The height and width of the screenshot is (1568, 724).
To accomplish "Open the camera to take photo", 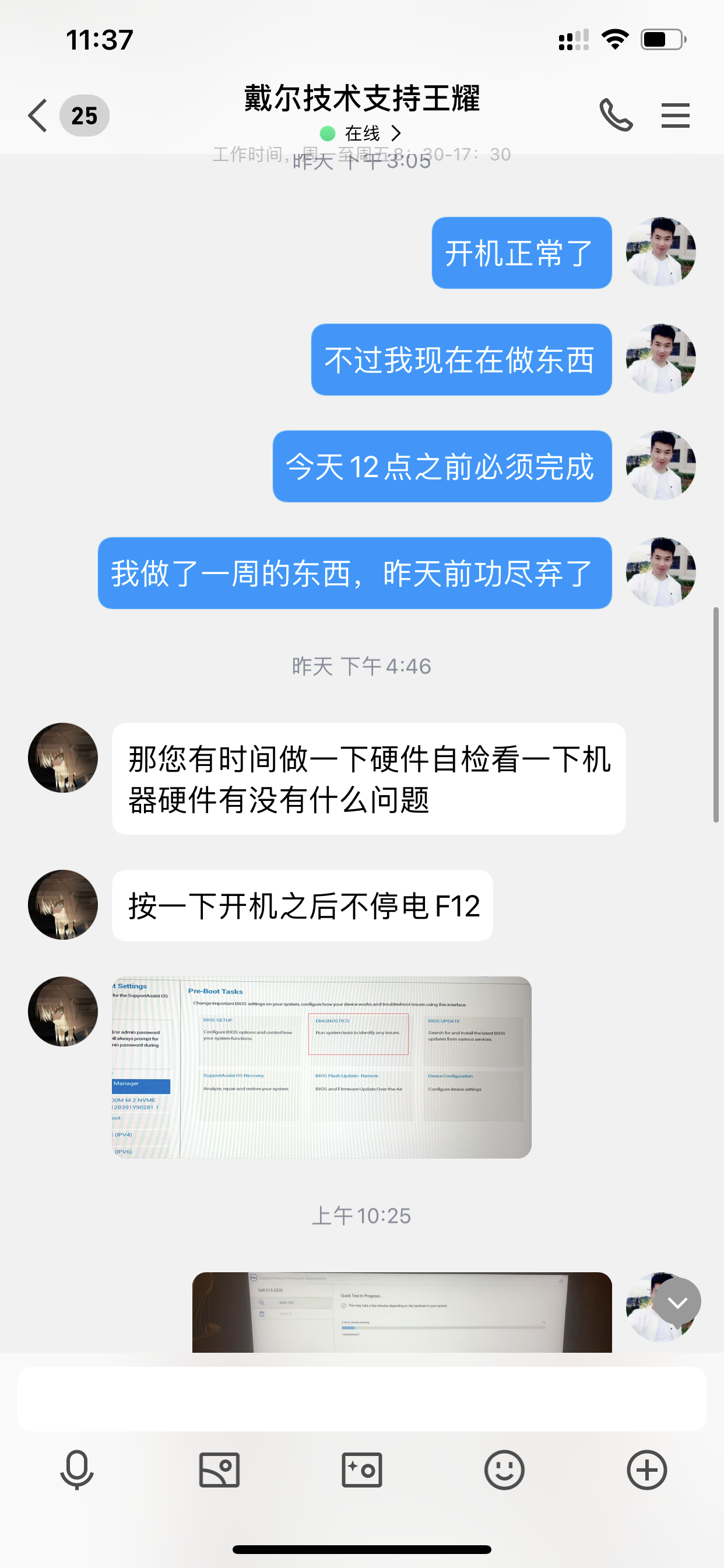I will tap(361, 1469).
